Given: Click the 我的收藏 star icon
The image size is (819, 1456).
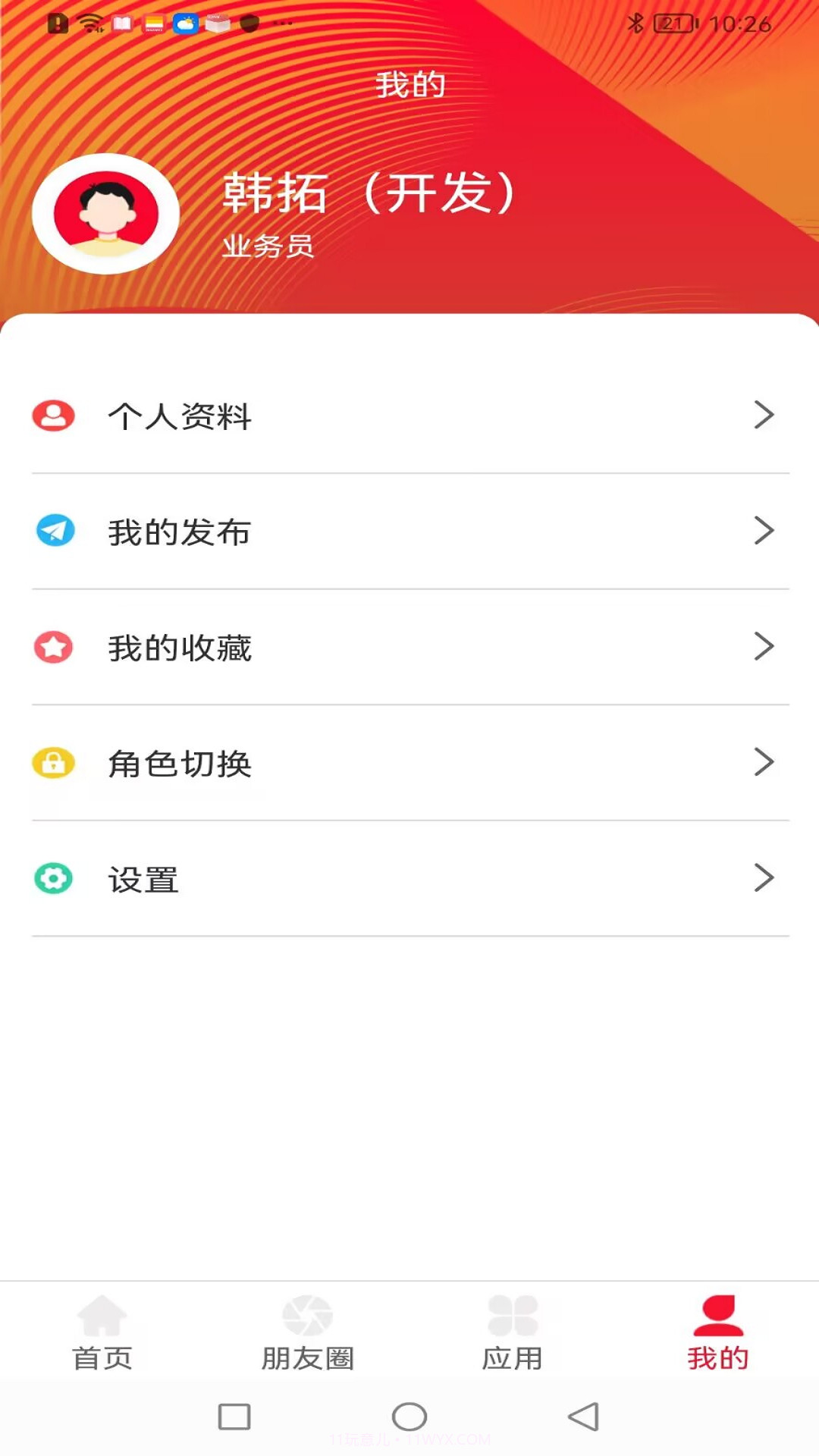Looking at the screenshot, I should pyautogui.click(x=52, y=648).
